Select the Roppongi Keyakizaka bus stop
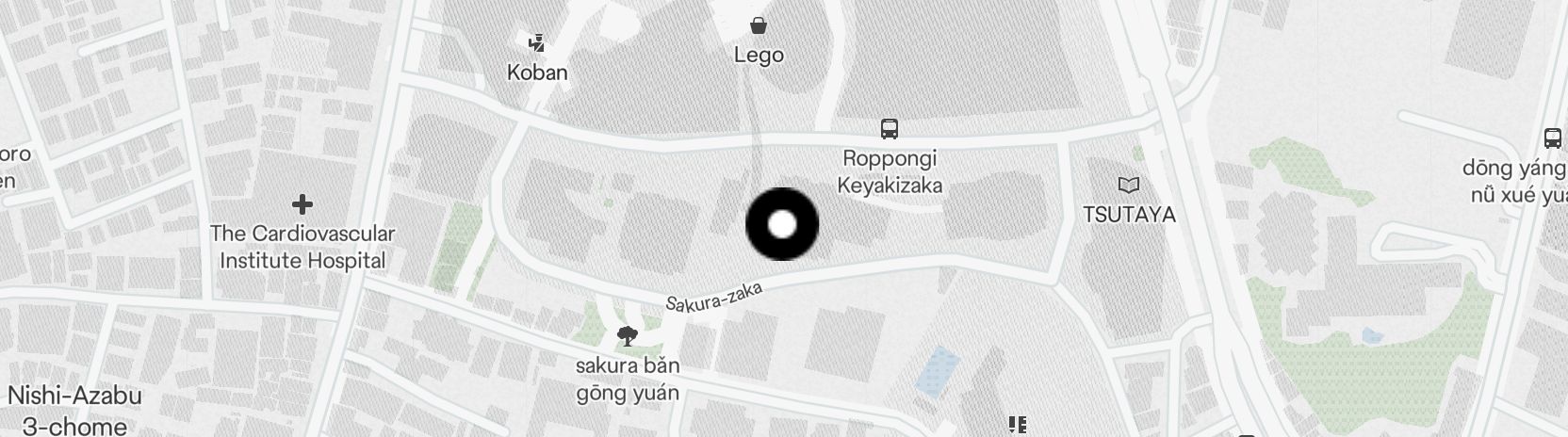The image size is (1568, 437). coord(889,128)
